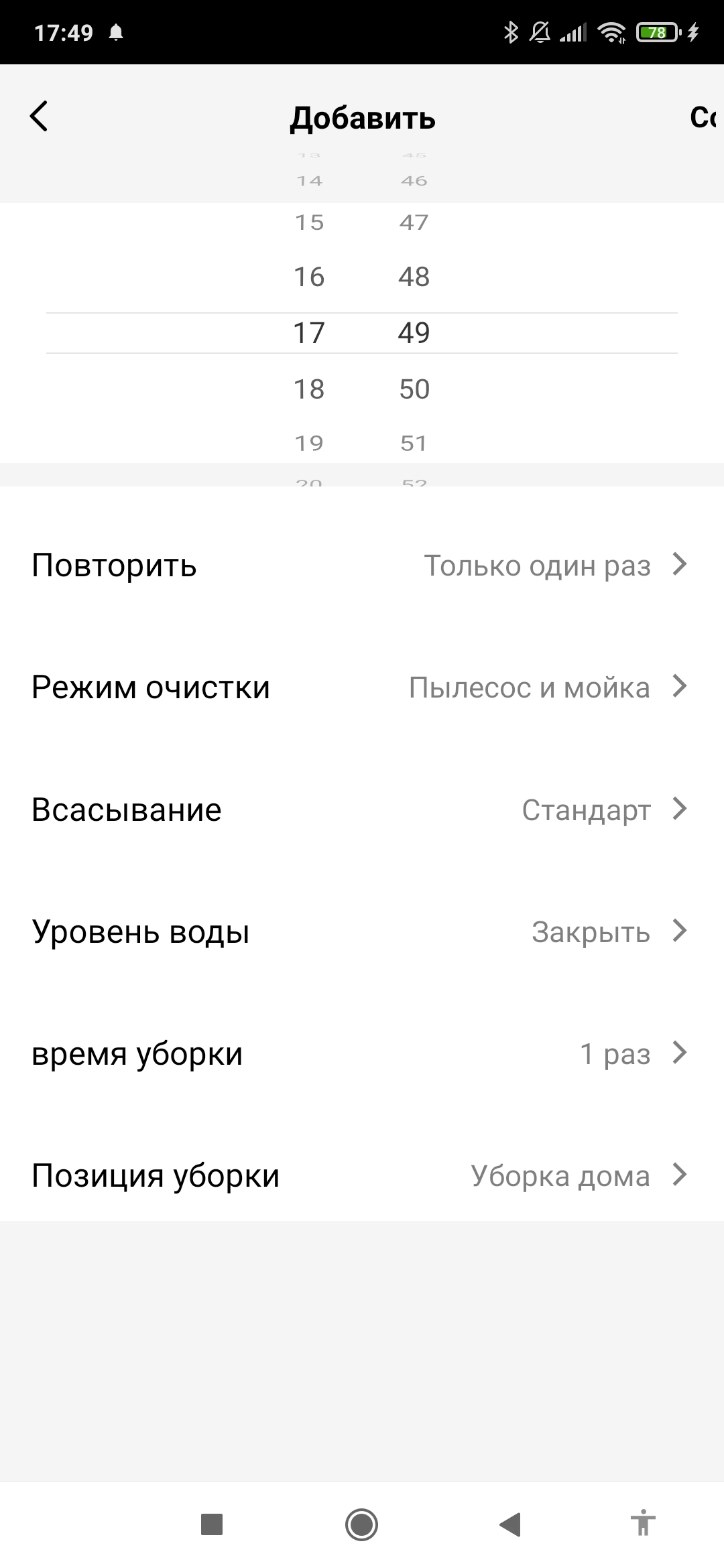The height and width of the screenshot is (1568, 724).
Task: Go back from the Добавить screen
Action: pos(39,117)
